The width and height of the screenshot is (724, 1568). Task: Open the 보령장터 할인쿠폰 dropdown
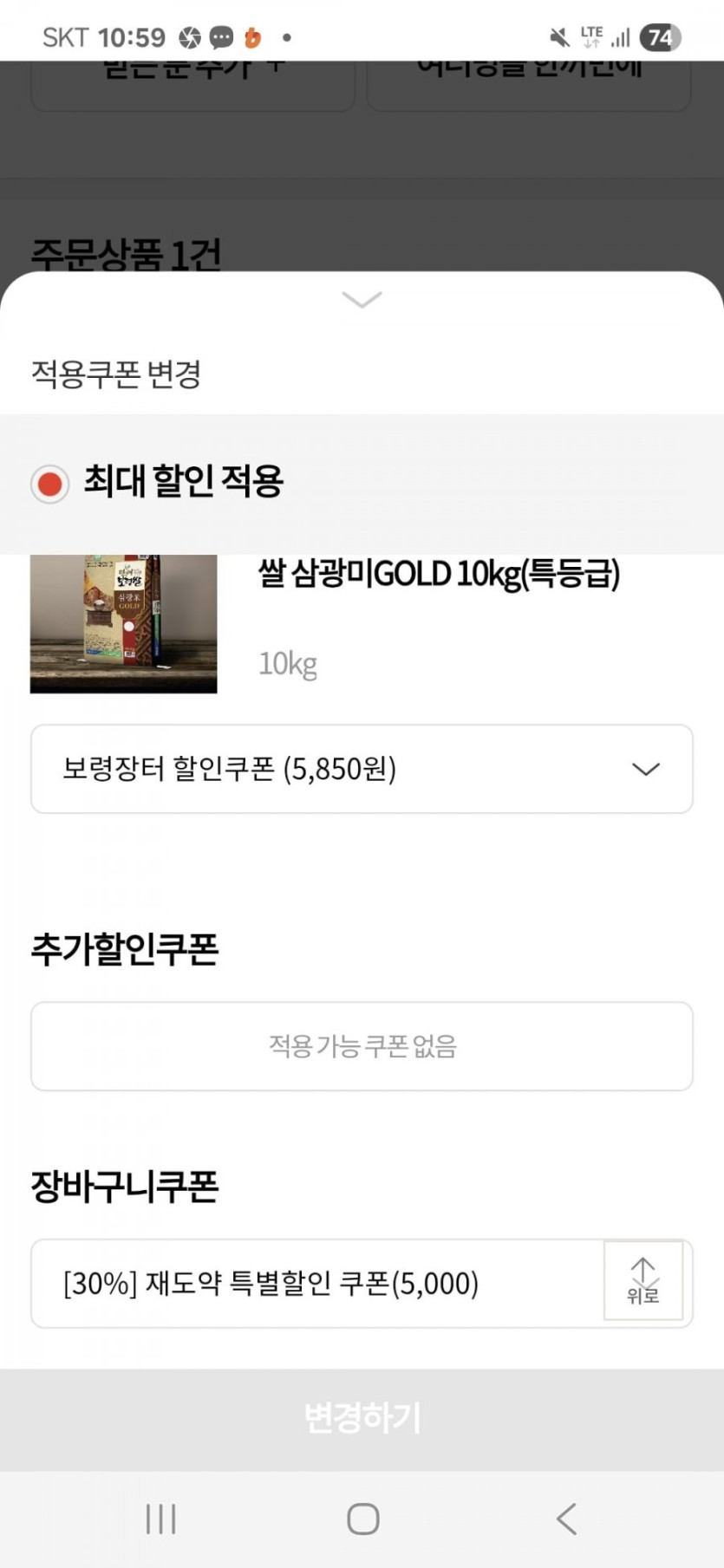click(362, 769)
